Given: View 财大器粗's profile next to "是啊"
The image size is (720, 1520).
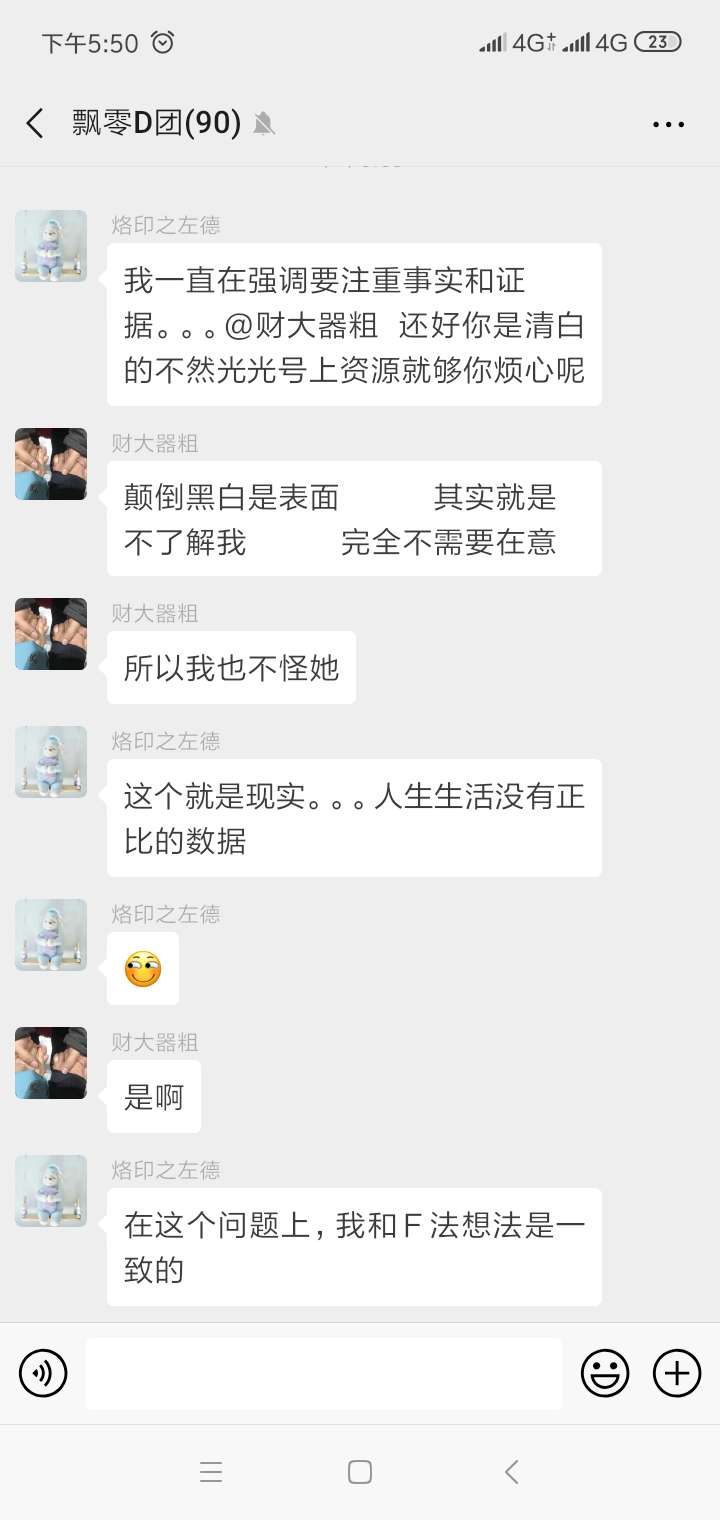Looking at the screenshot, I should click(x=51, y=1063).
